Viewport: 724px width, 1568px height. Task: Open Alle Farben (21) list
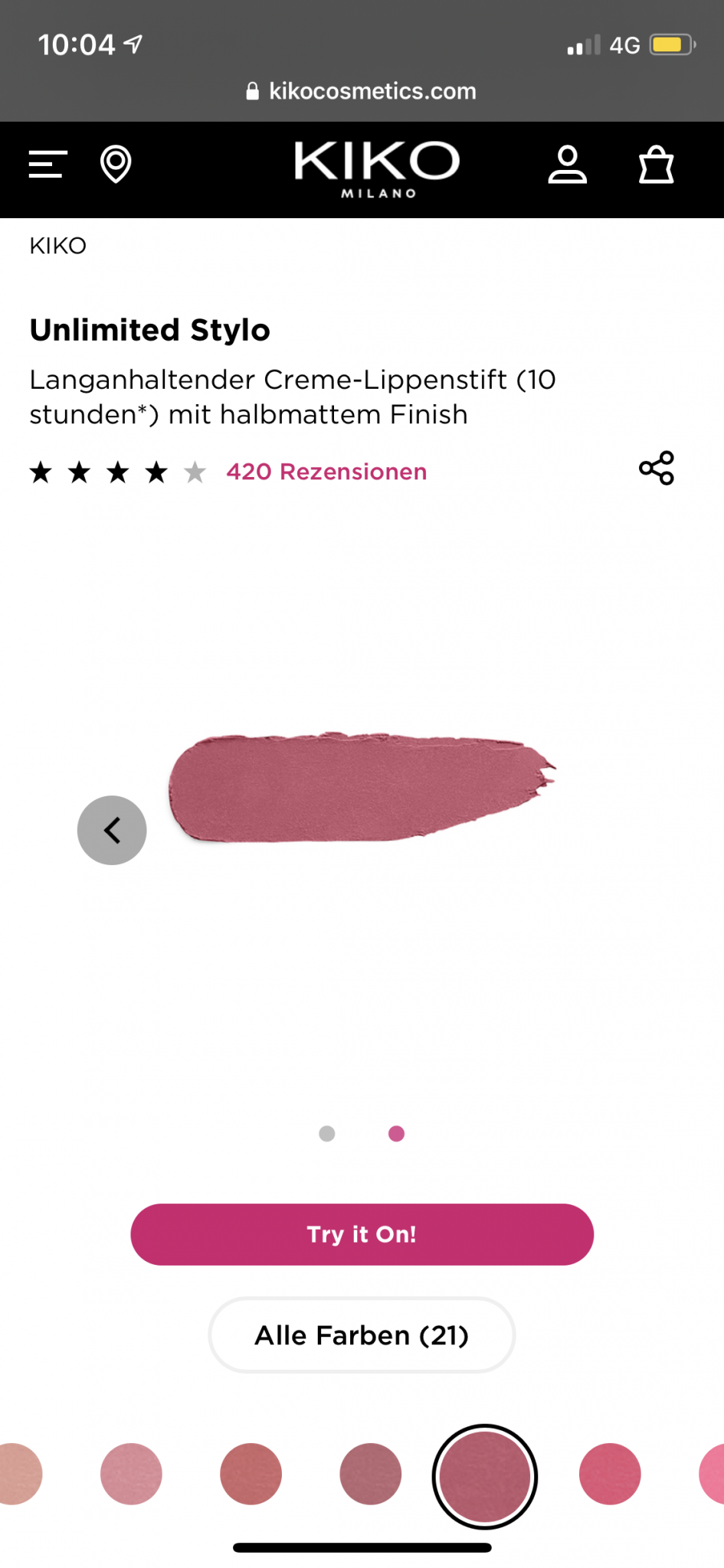click(362, 1334)
